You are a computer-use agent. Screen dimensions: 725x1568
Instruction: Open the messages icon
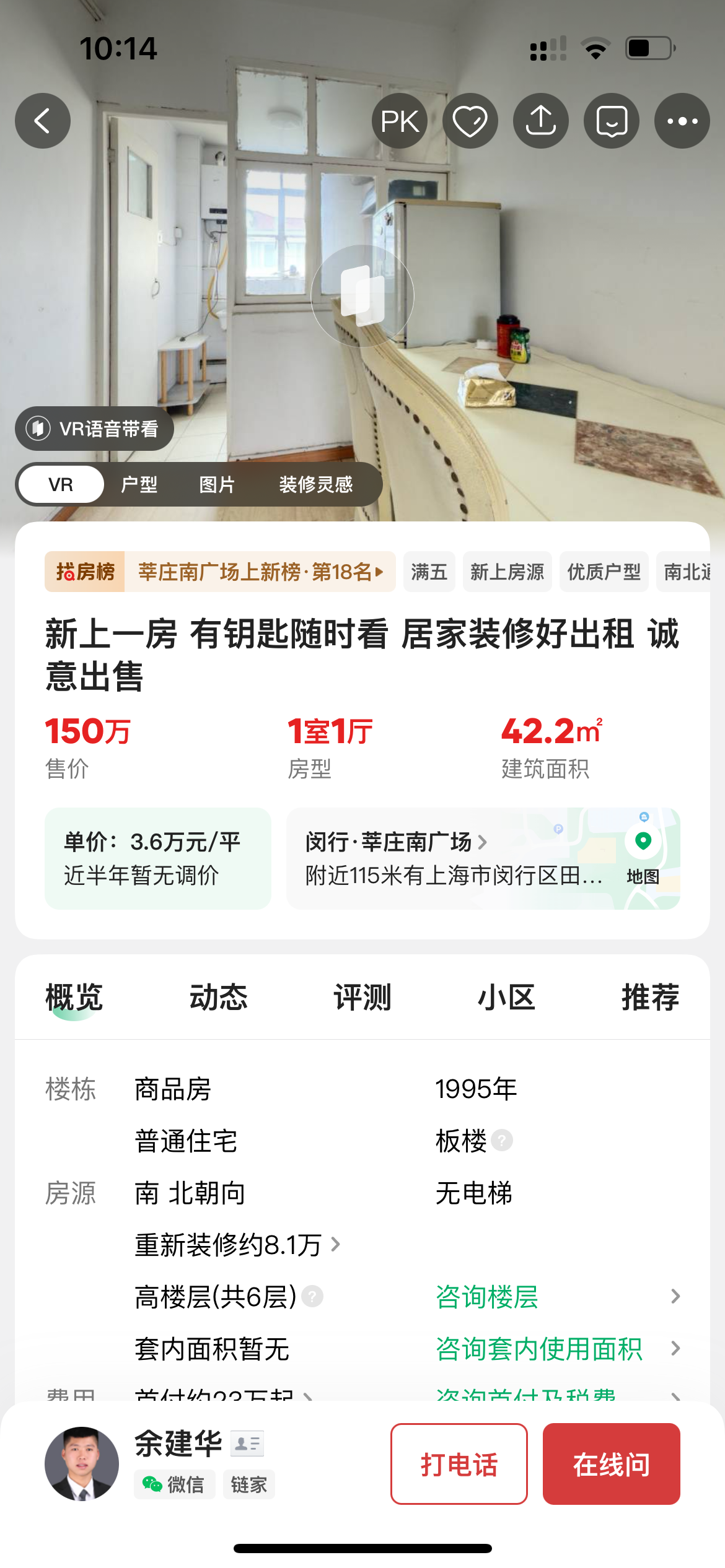point(612,121)
